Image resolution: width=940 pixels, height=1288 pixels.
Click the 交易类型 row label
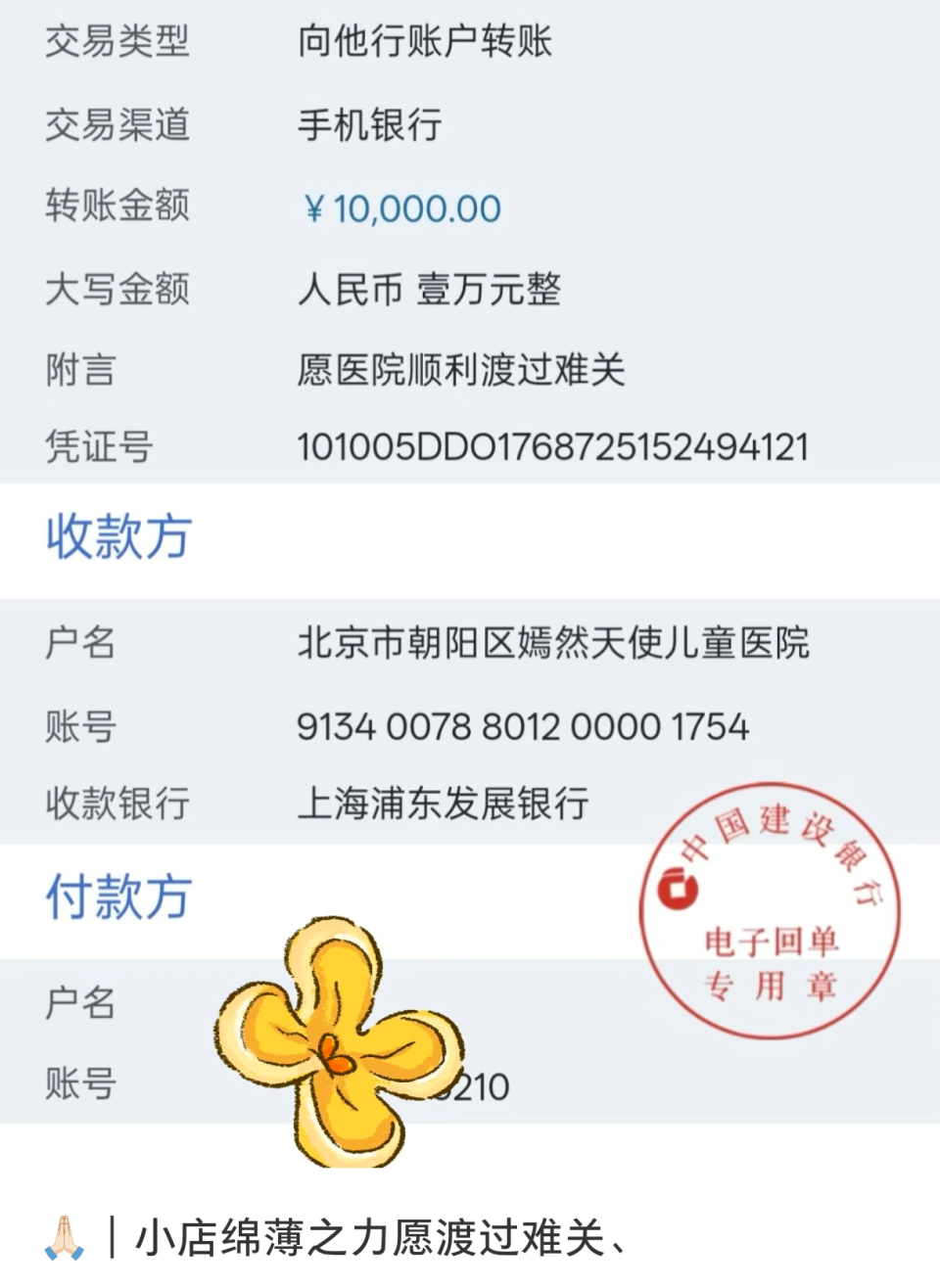click(117, 43)
